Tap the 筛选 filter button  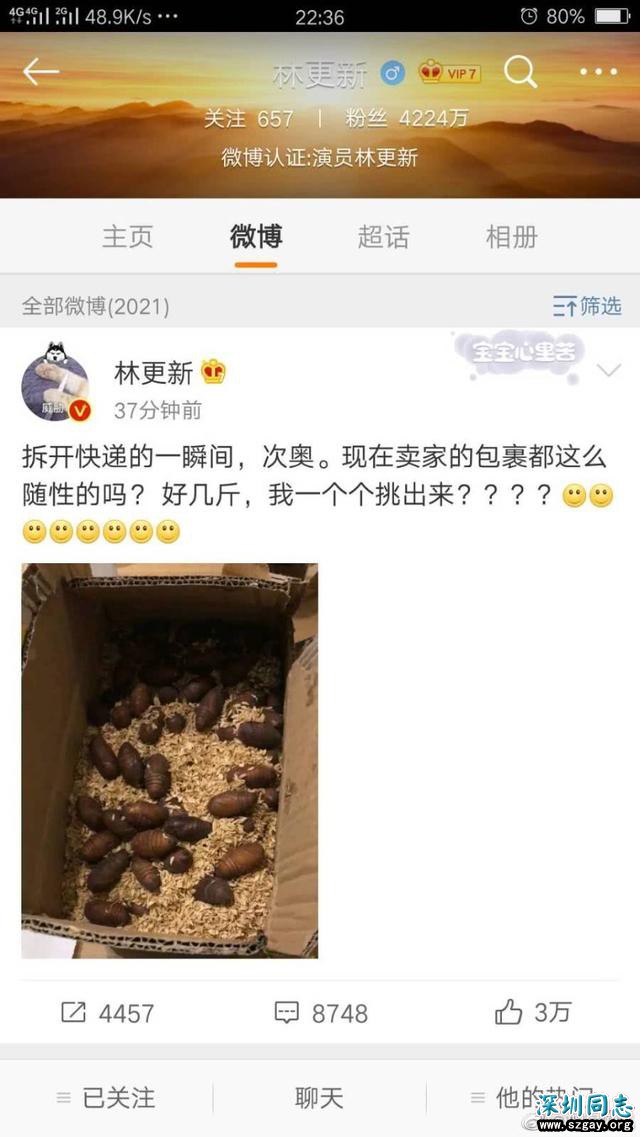587,306
